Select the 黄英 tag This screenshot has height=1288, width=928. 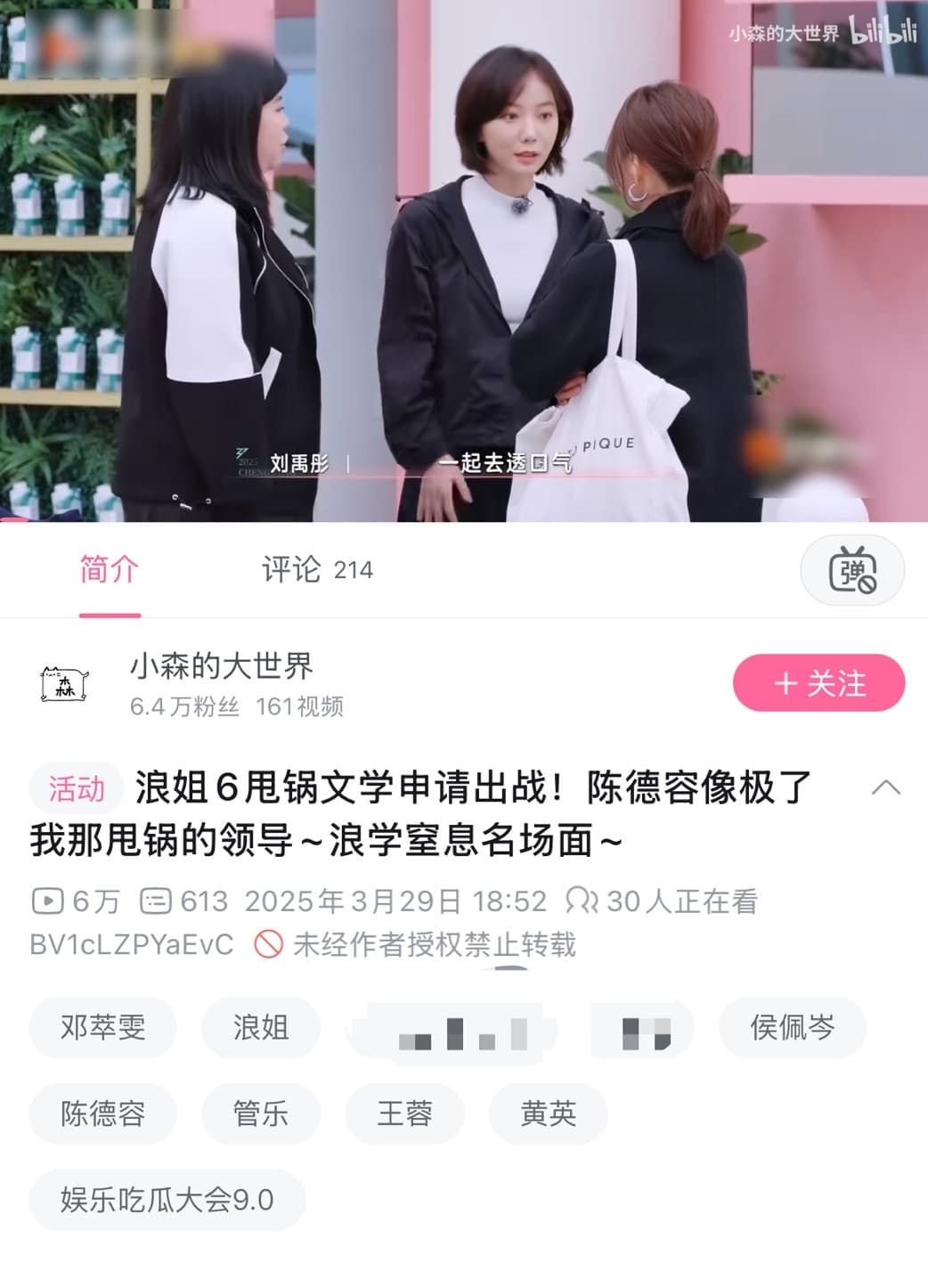[x=548, y=1113]
